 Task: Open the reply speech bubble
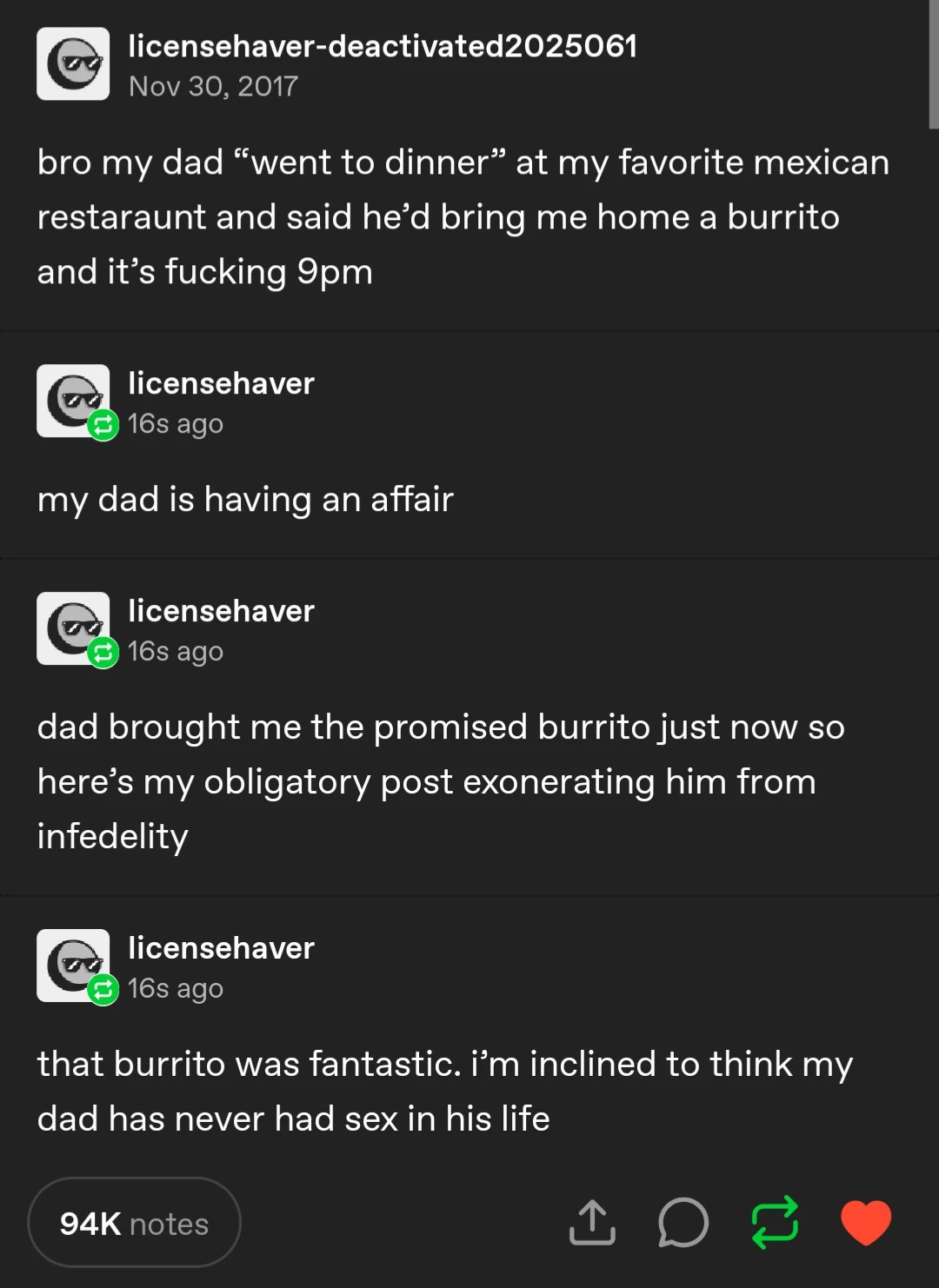(683, 1223)
